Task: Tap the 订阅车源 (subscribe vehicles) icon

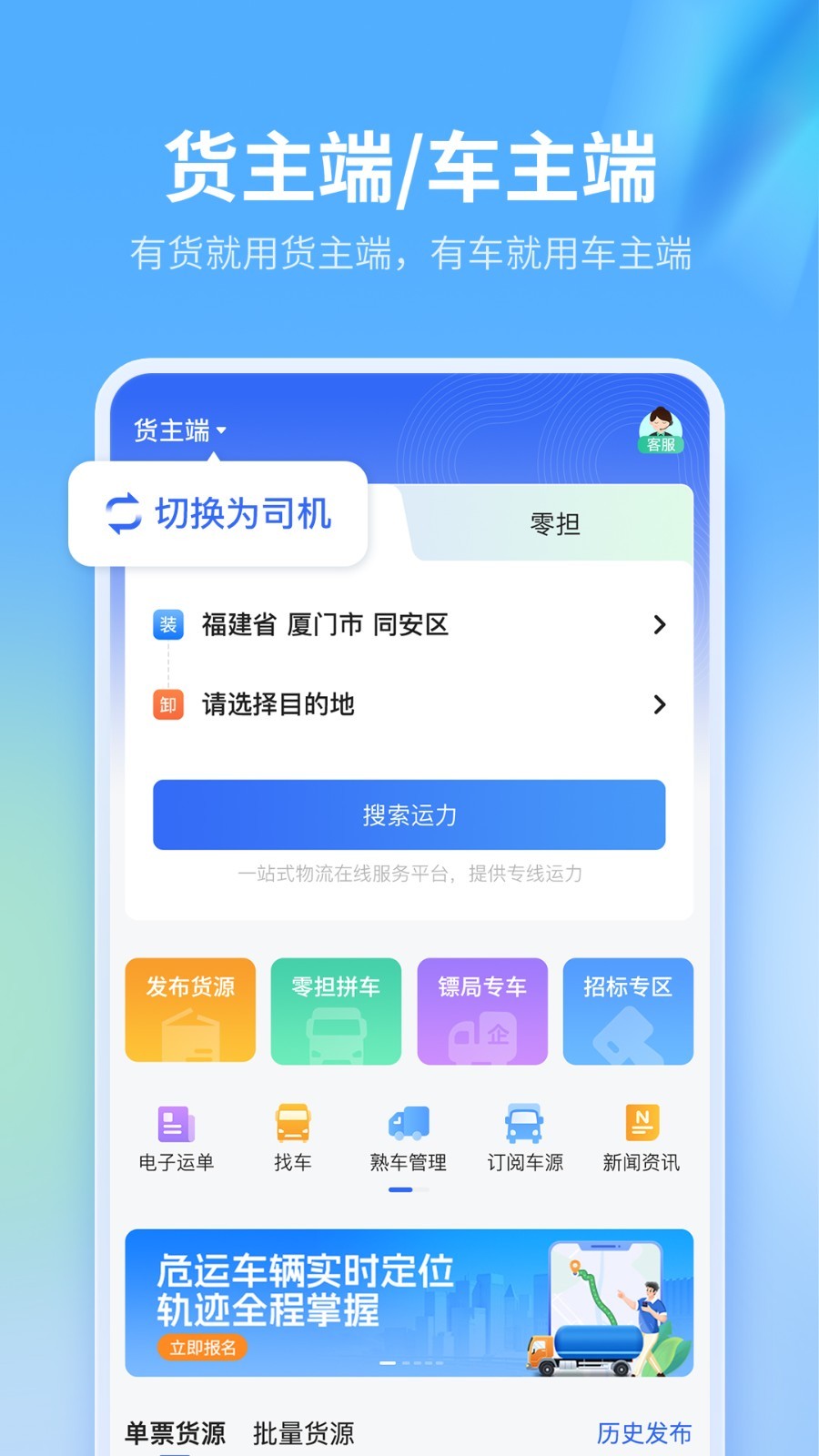Action: (523, 1136)
